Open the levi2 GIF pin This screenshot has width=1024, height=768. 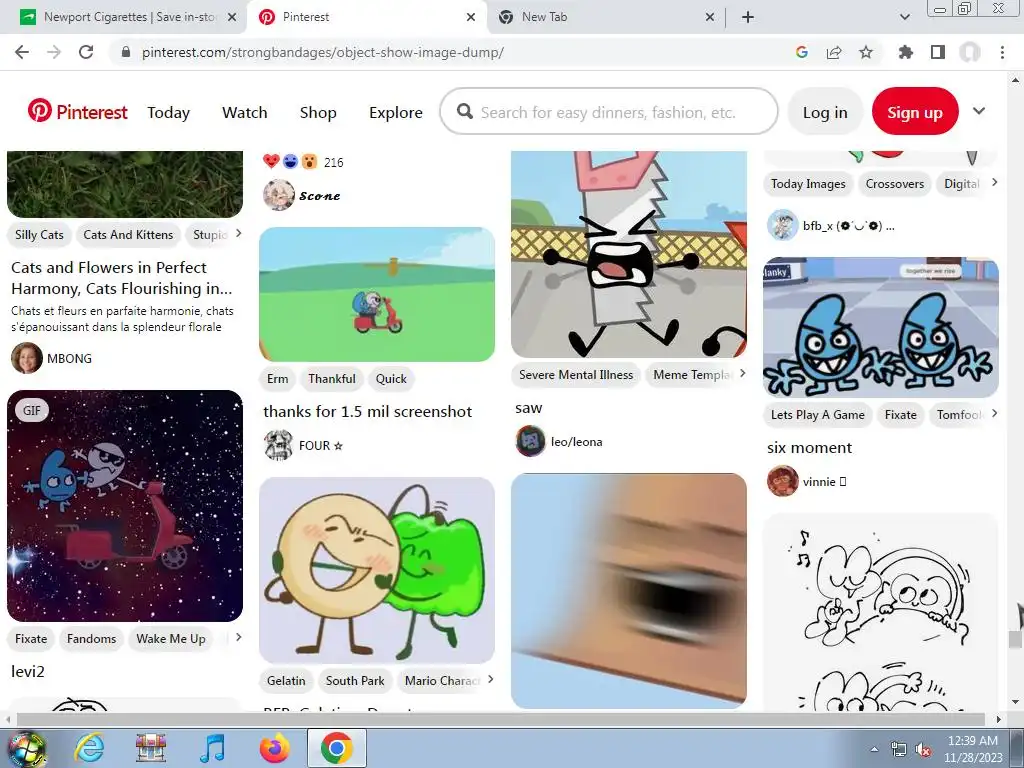pyautogui.click(x=125, y=506)
